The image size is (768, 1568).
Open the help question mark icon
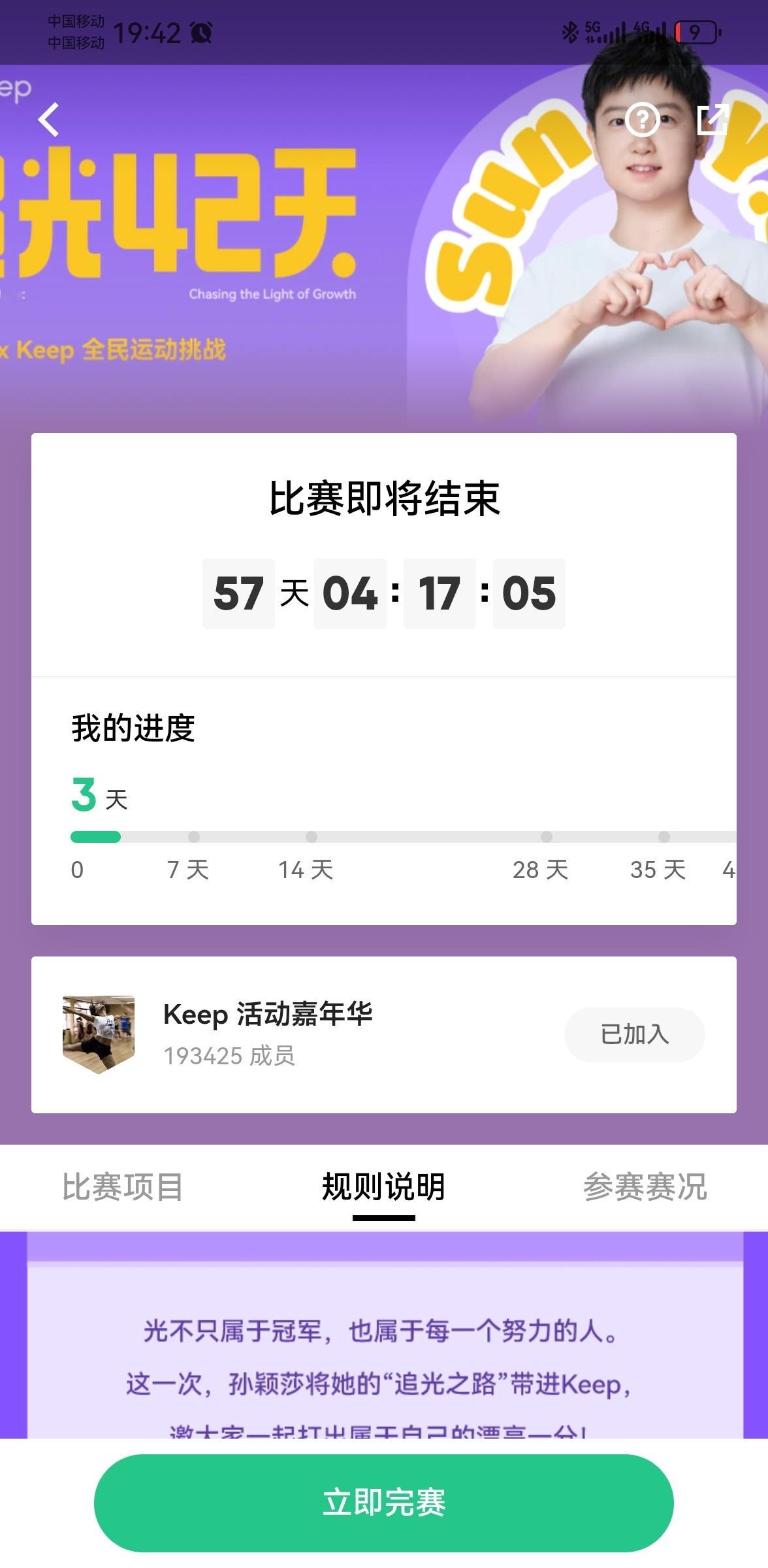click(x=642, y=120)
